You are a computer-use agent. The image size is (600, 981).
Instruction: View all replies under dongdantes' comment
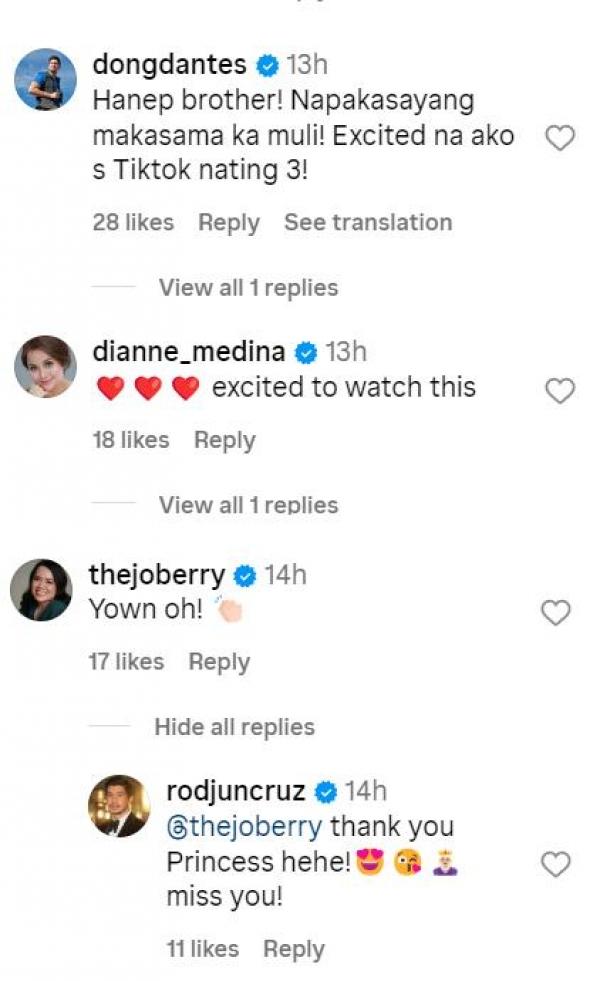coord(248,288)
